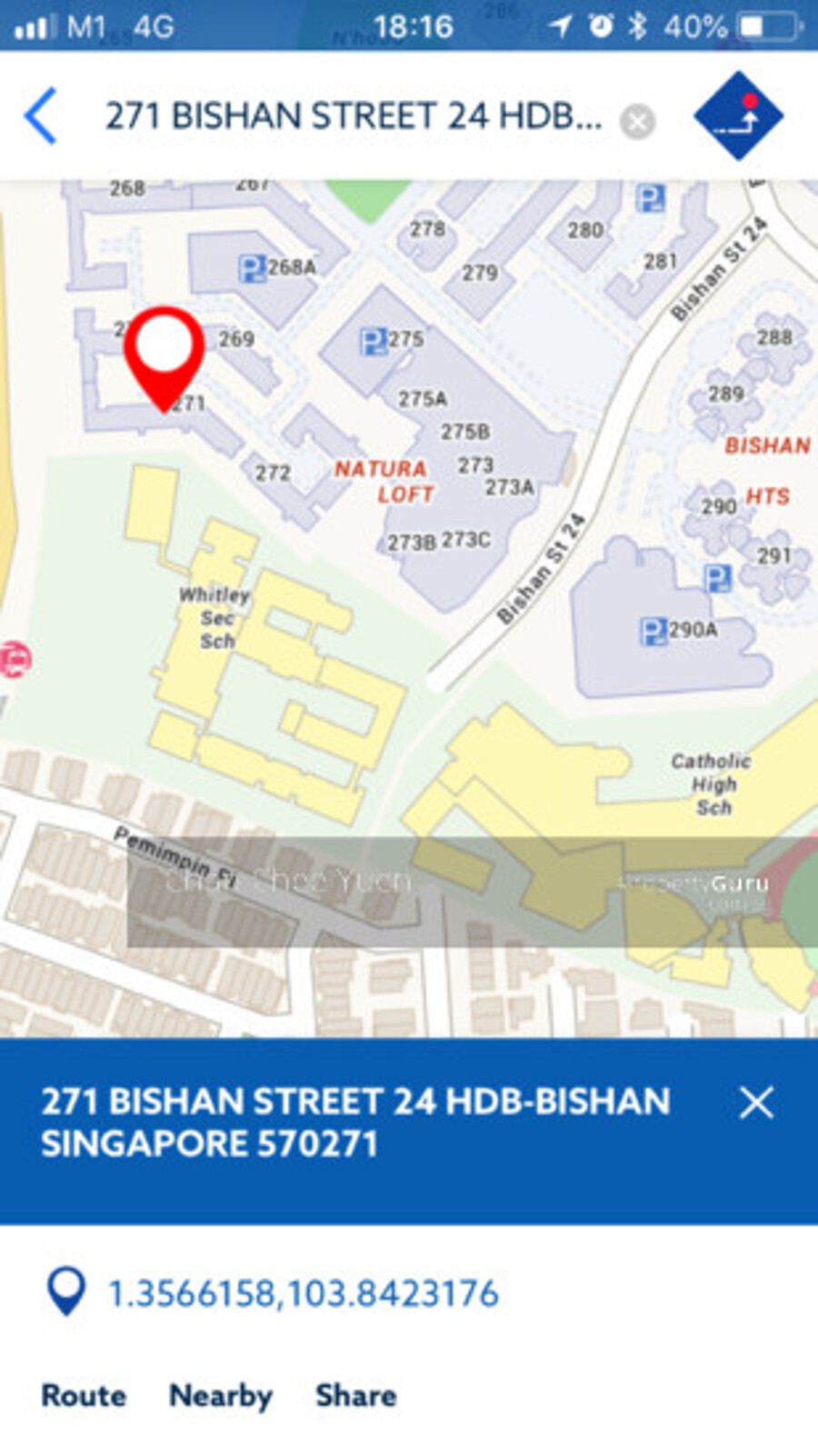Screen dimensions: 818x1456
Task: Clear the search text field
Action: click(638, 121)
